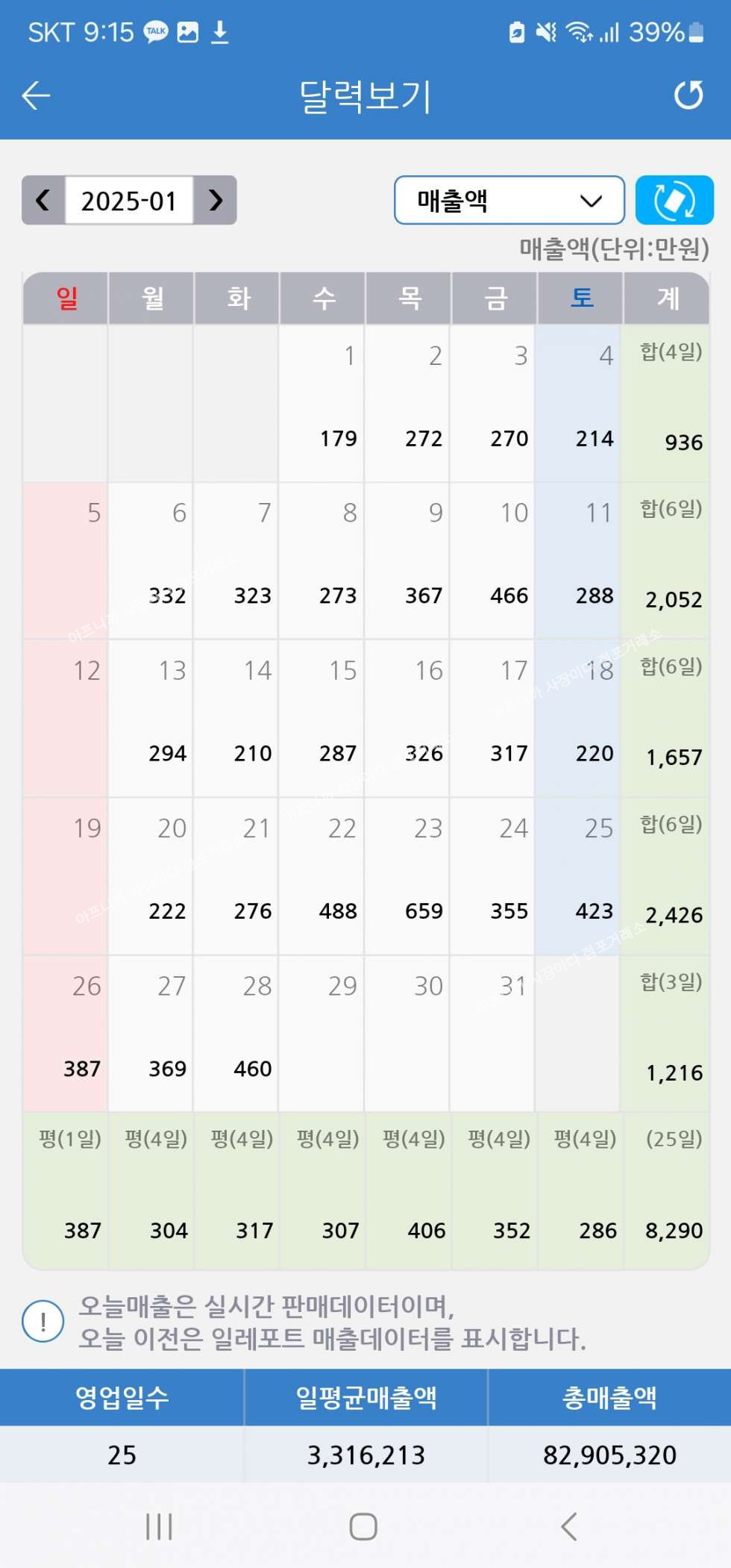Screen dimensions: 731x1568
Task: Expand the 매출액 dropdown
Action: (x=509, y=200)
